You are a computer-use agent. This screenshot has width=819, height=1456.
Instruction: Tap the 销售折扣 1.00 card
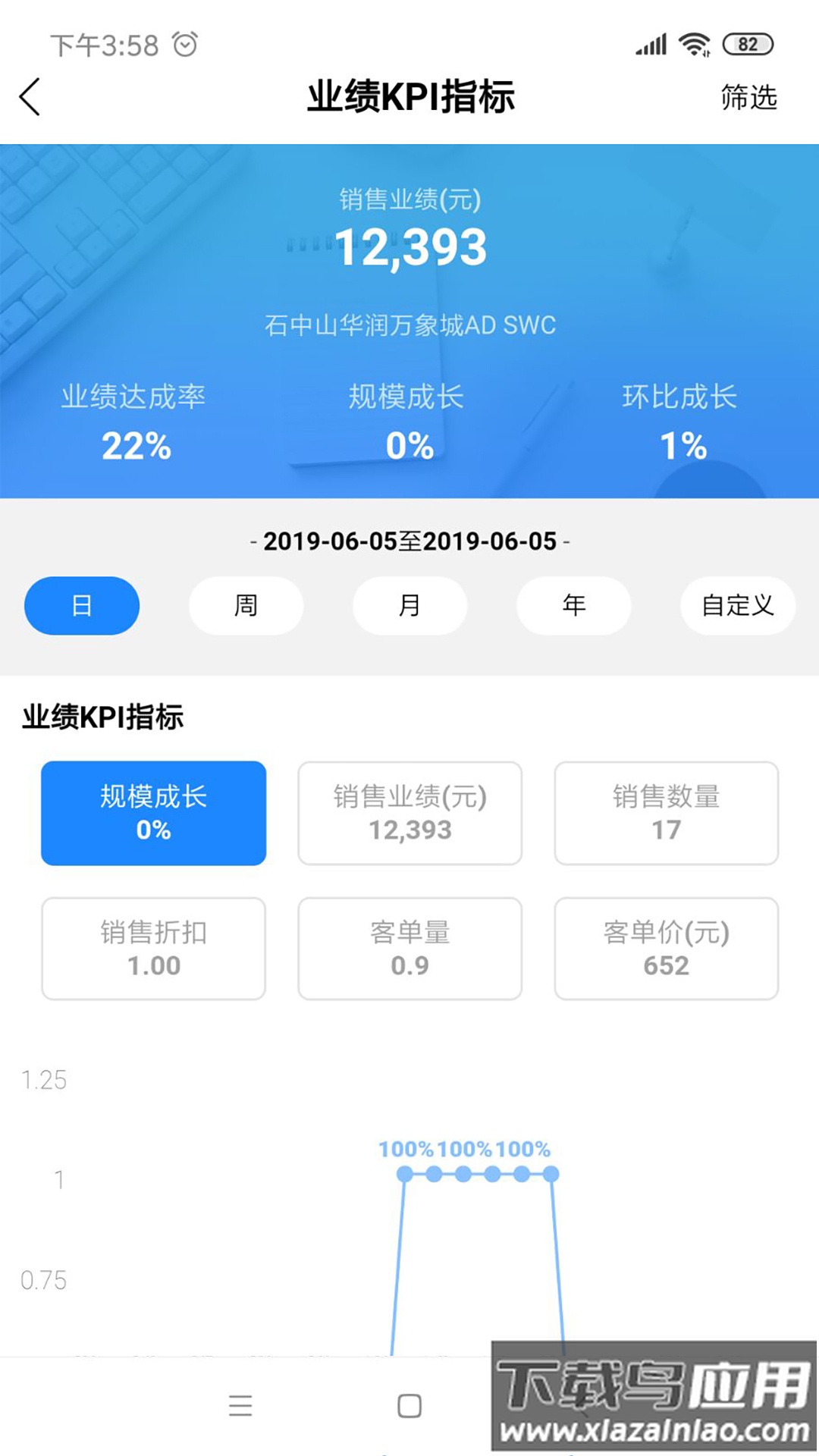pyautogui.click(x=153, y=948)
